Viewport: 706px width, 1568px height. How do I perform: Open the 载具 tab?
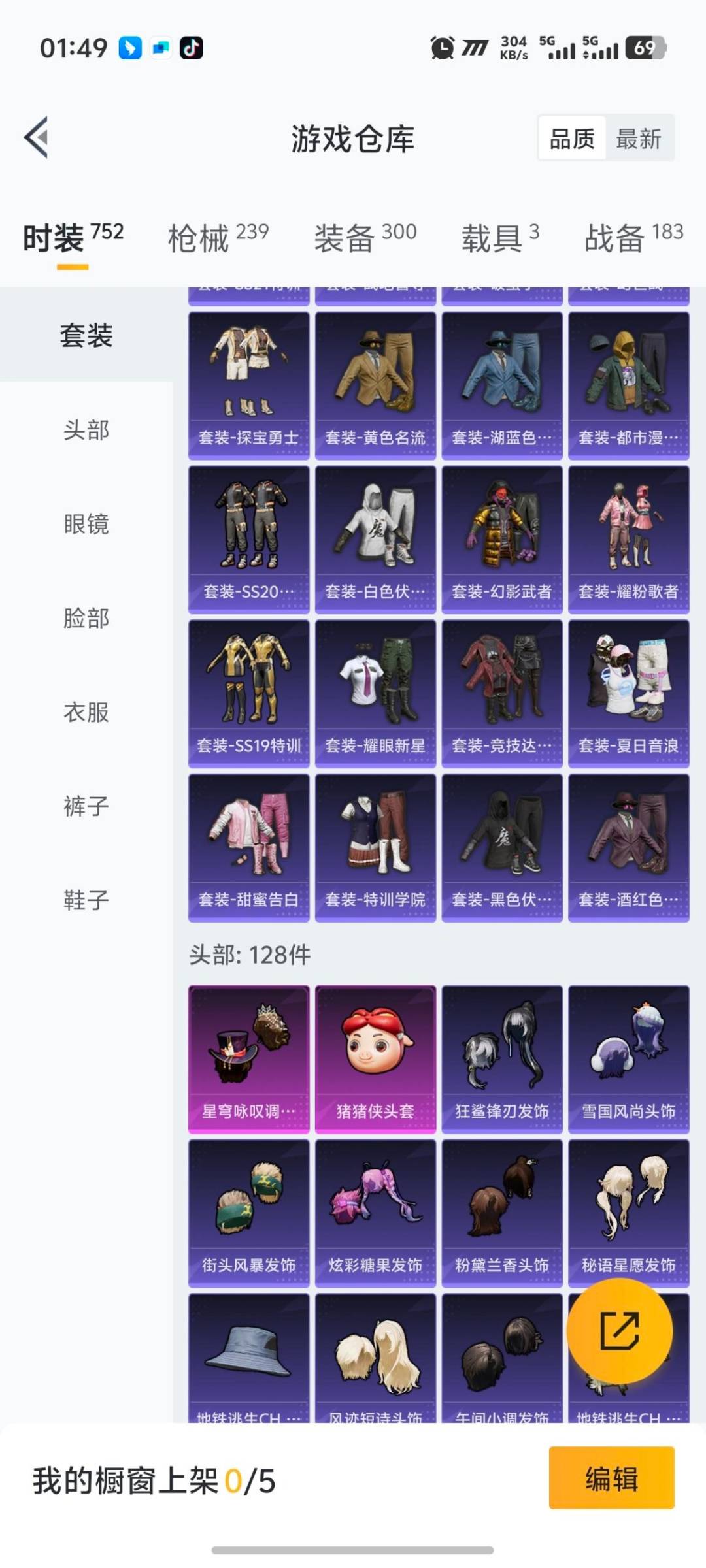click(x=500, y=237)
